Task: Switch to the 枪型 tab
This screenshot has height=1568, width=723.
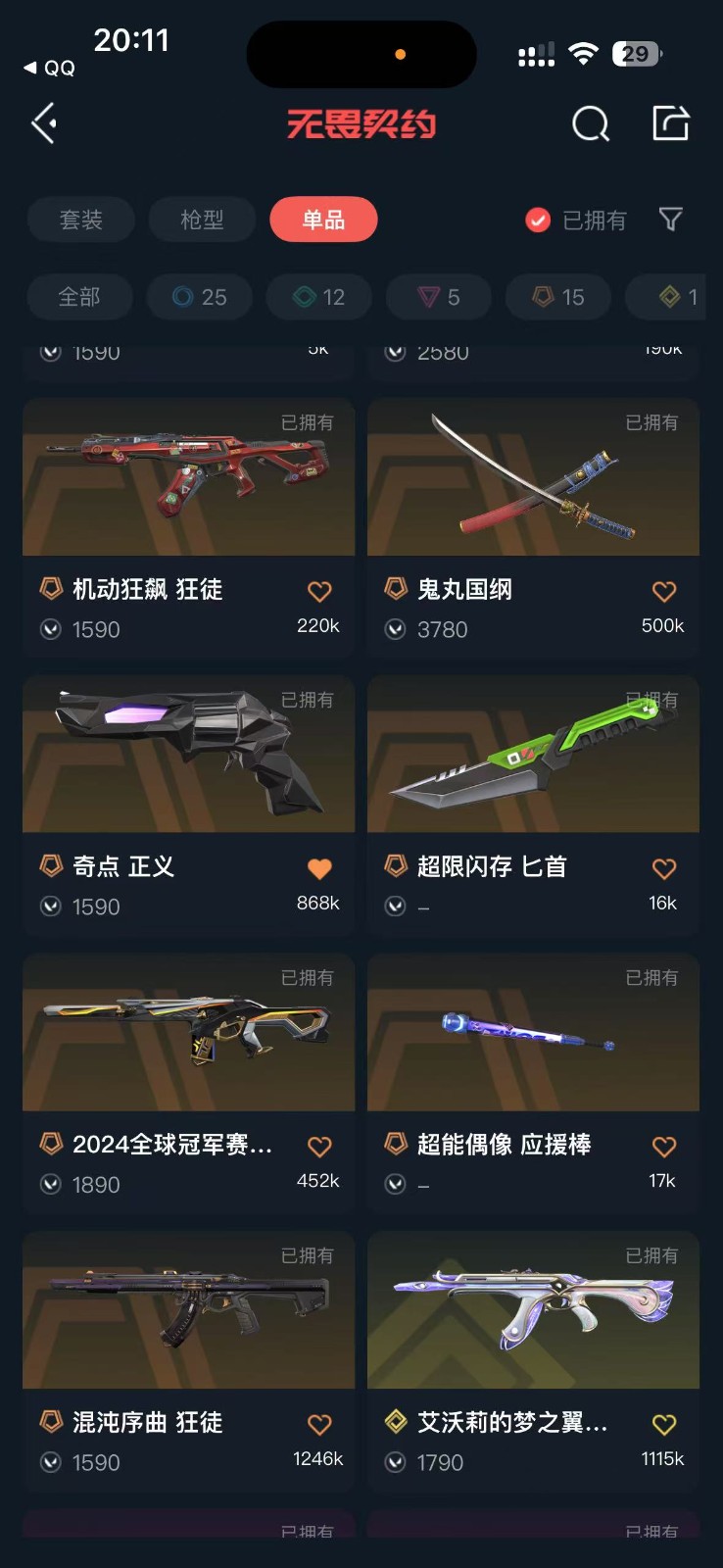Action: pyautogui.click(x=202, y=220)
